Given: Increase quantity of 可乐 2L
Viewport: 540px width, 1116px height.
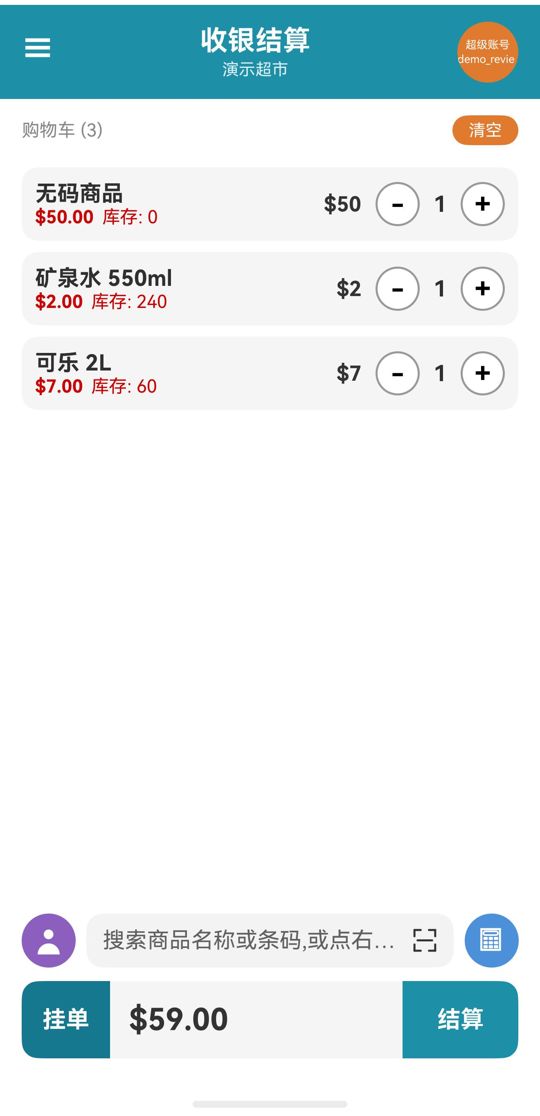Looking at the screenshot, I should (x=482, y=373).
